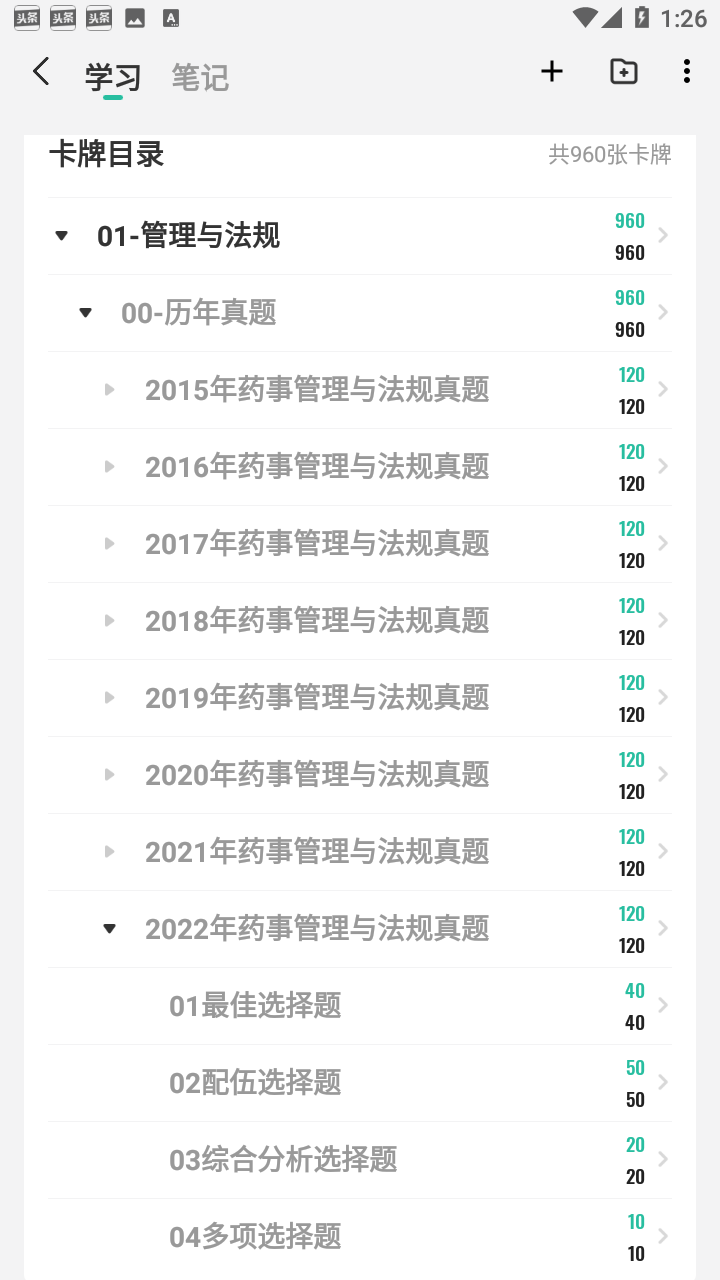Viewport: 720px width, 1280px height.
Task: Expand 2016年药事管理与法规真题
Action: (110, 467)
